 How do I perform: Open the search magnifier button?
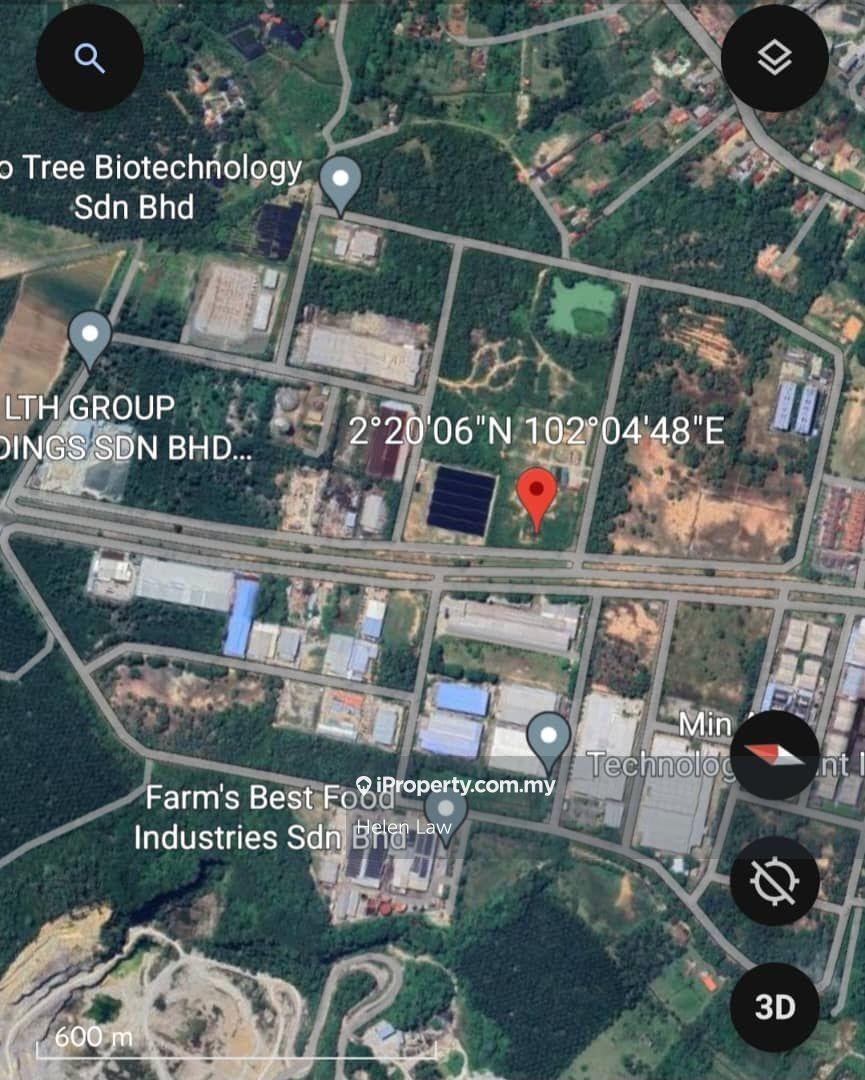point(89,58)
